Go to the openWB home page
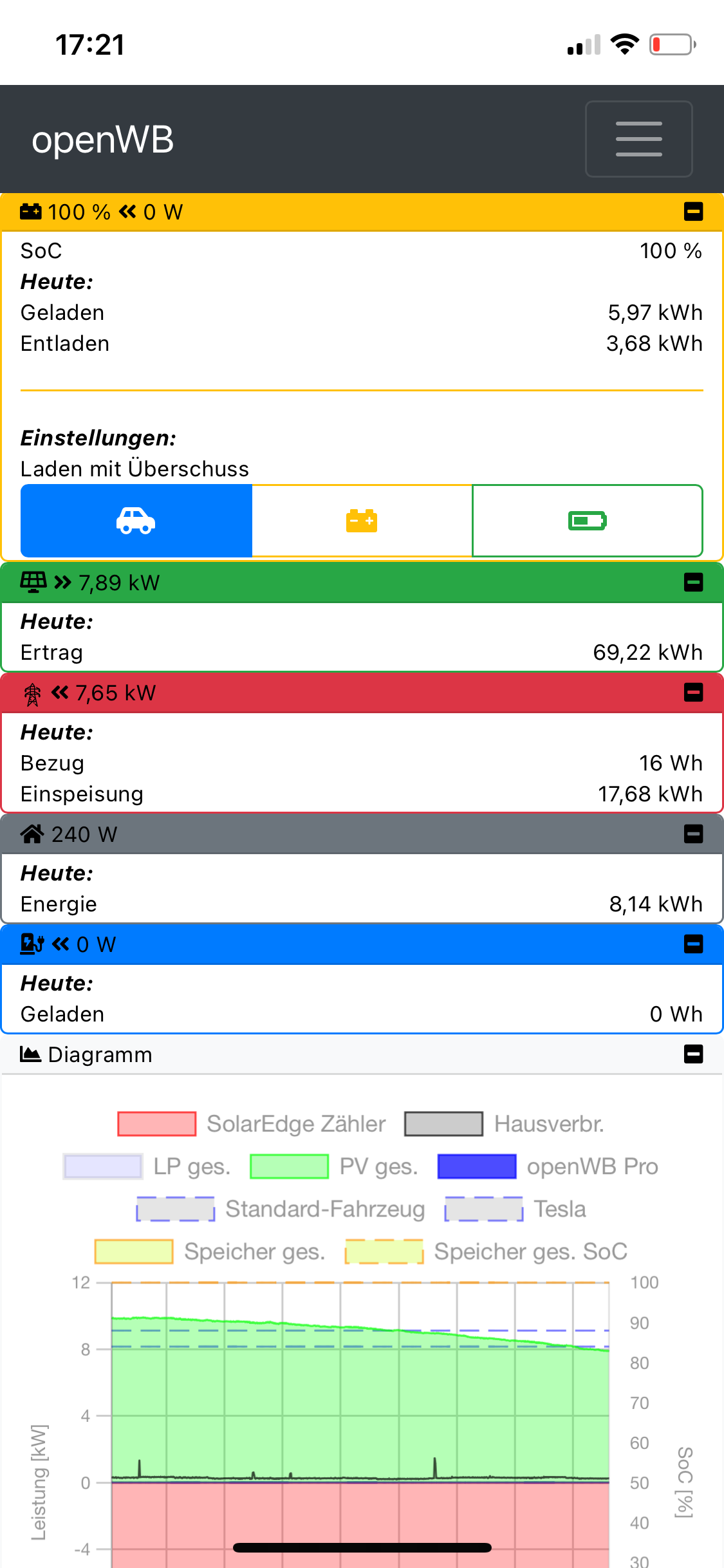Screen dimensions: 724x1568 [103, 140]
